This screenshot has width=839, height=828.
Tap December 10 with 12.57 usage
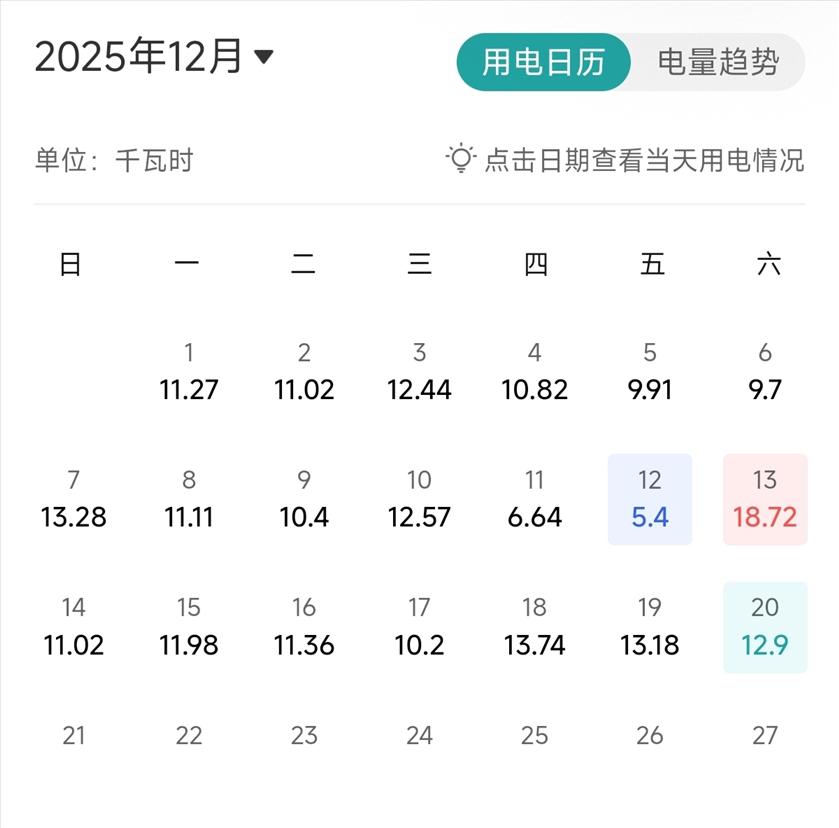point(419,499)
